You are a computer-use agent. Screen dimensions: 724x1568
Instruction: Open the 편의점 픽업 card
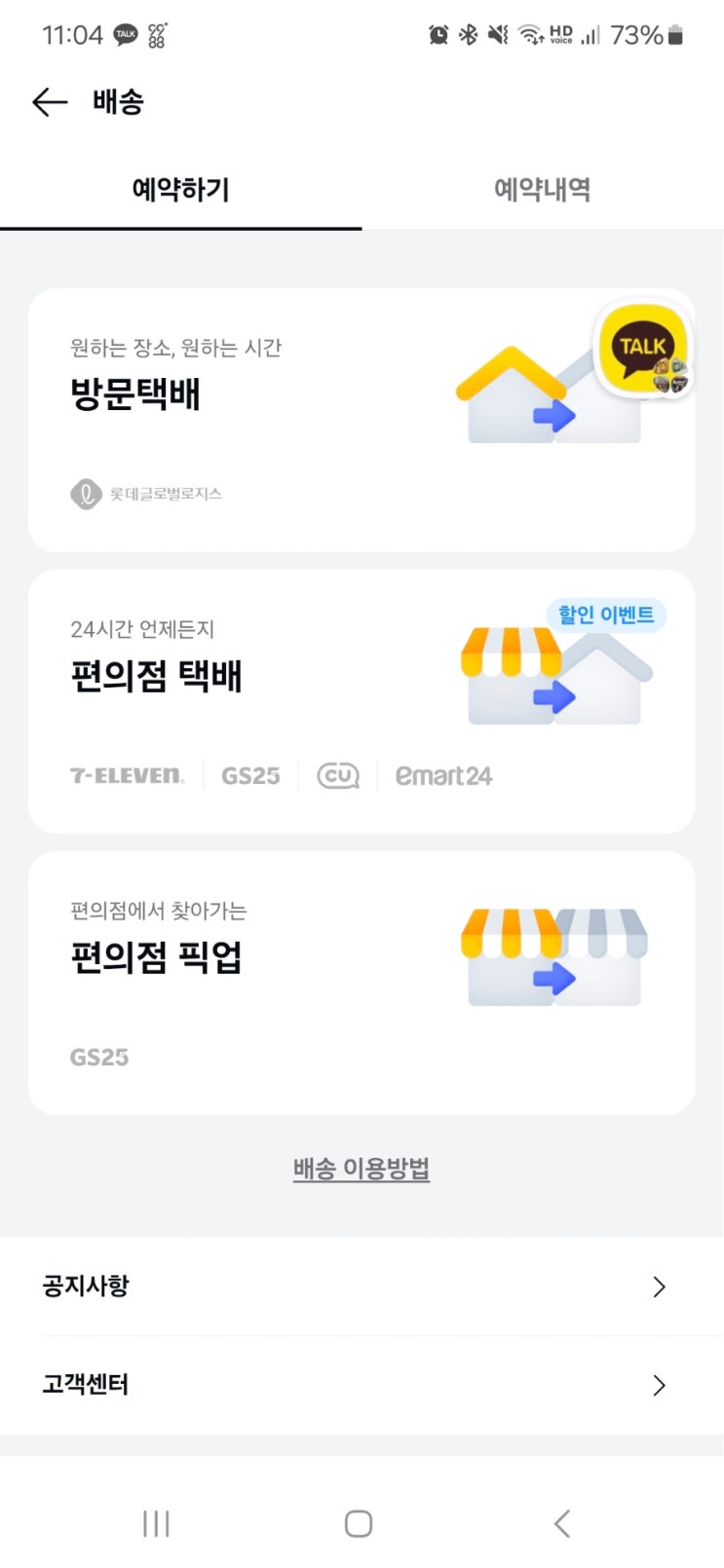pos(292,982)
